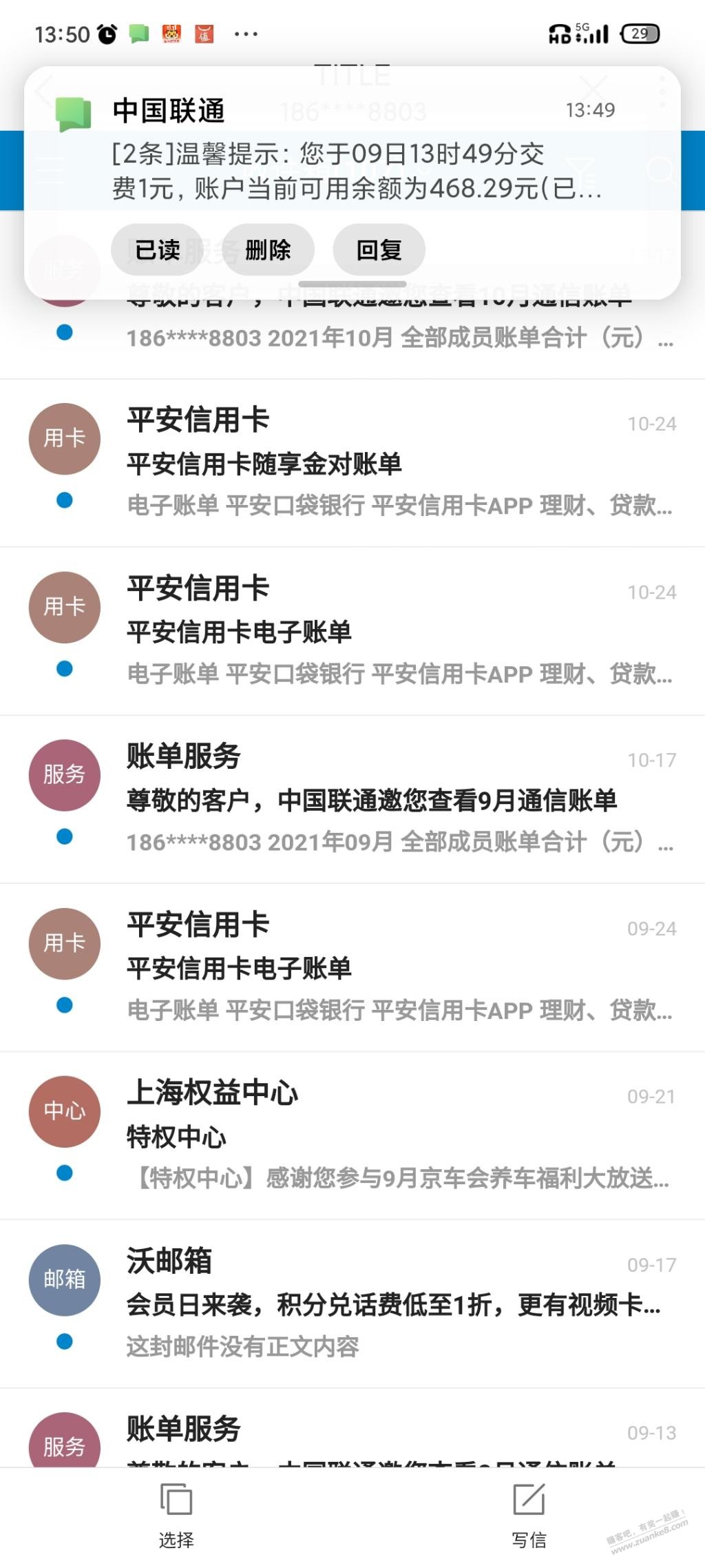Mark the 中国联通 notification as 已读

click(157, 249)
